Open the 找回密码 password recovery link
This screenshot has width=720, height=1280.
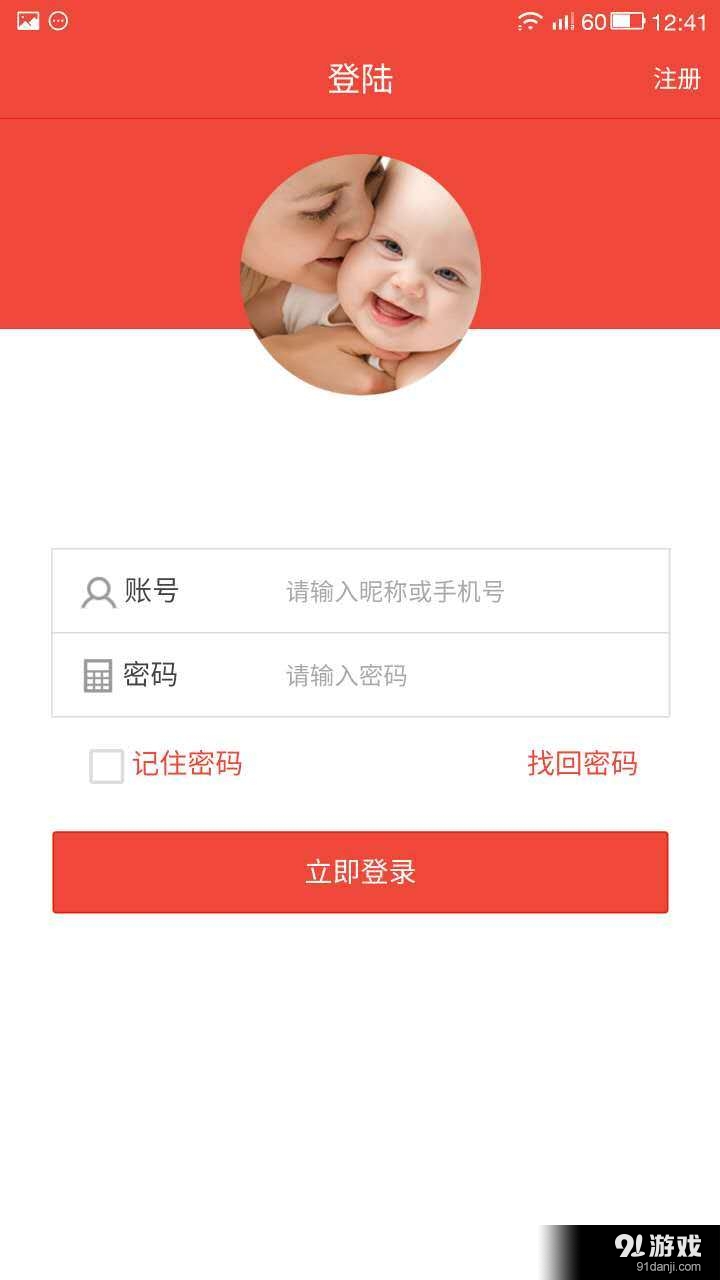pos(582,764)
